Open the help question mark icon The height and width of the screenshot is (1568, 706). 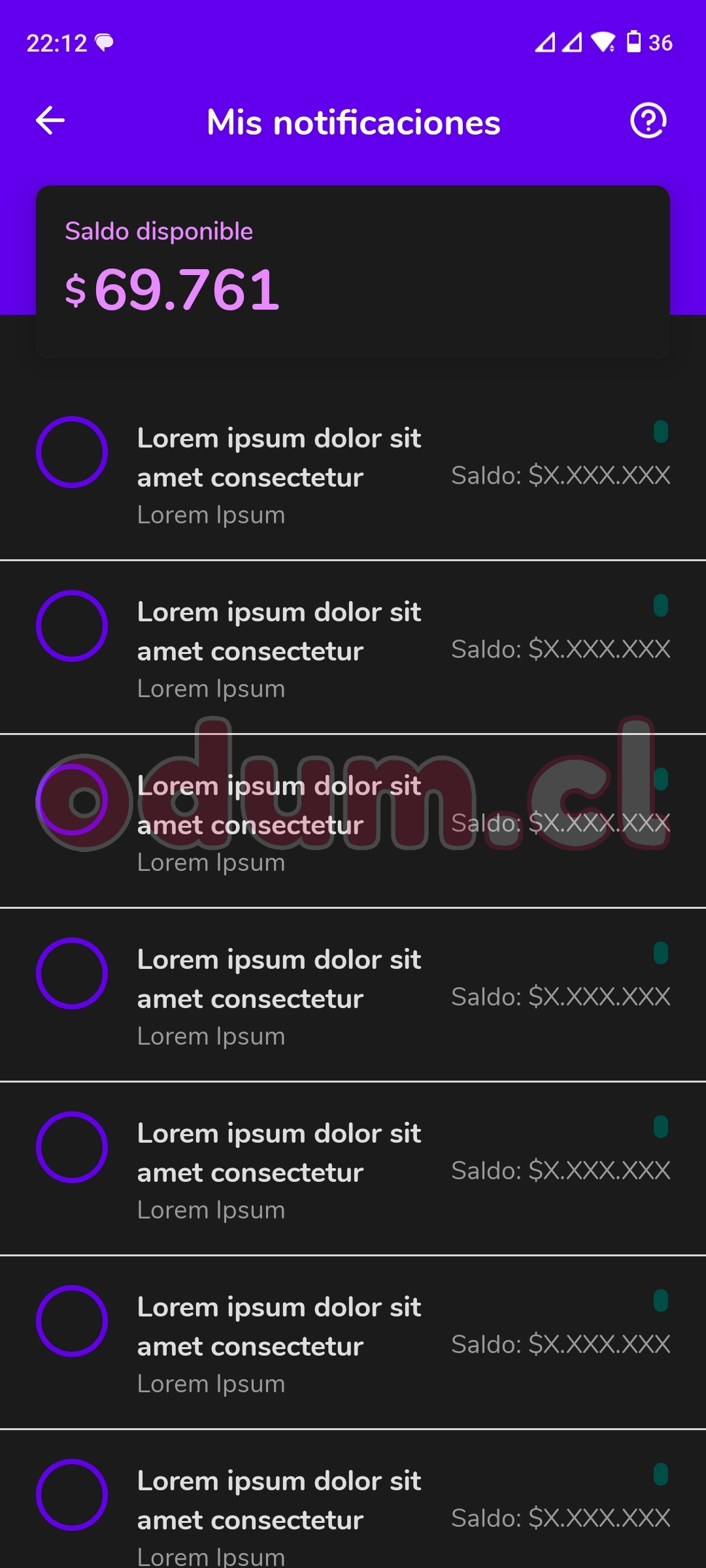[647, 121]
